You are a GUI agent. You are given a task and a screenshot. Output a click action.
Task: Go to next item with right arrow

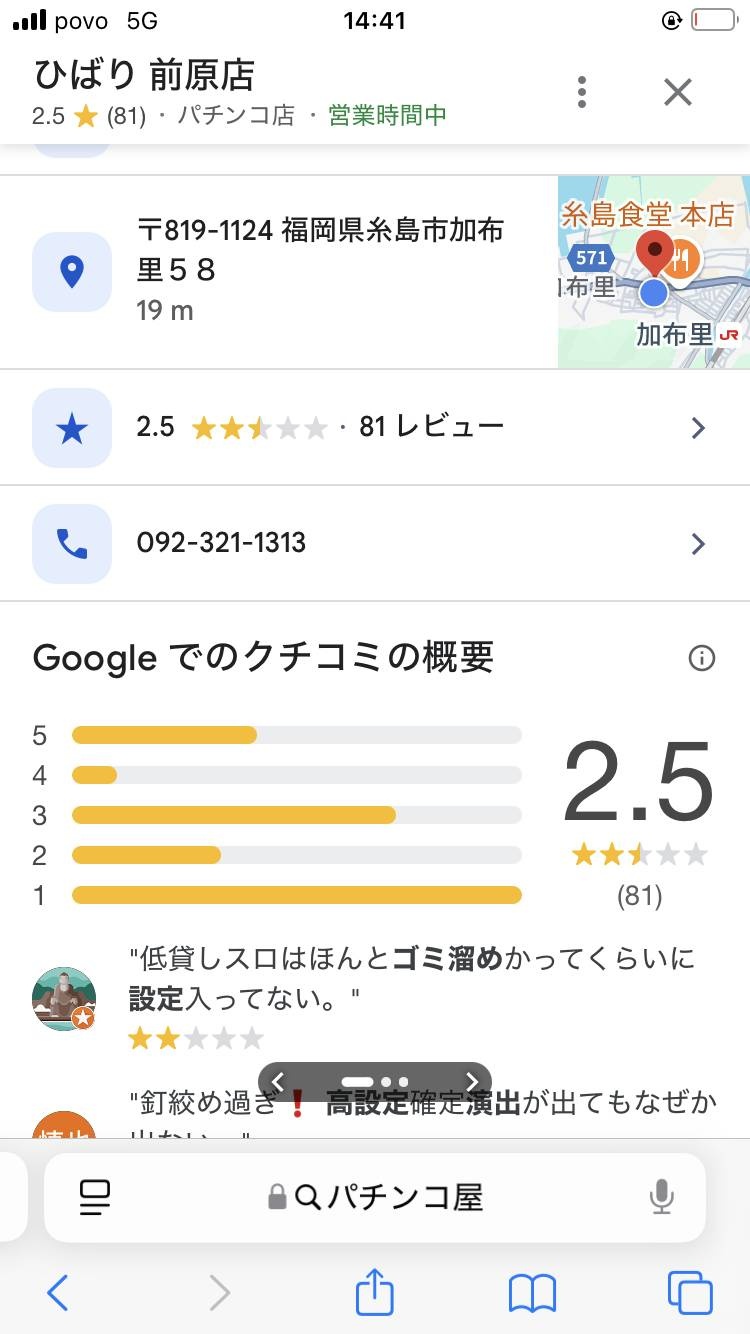472,1081
